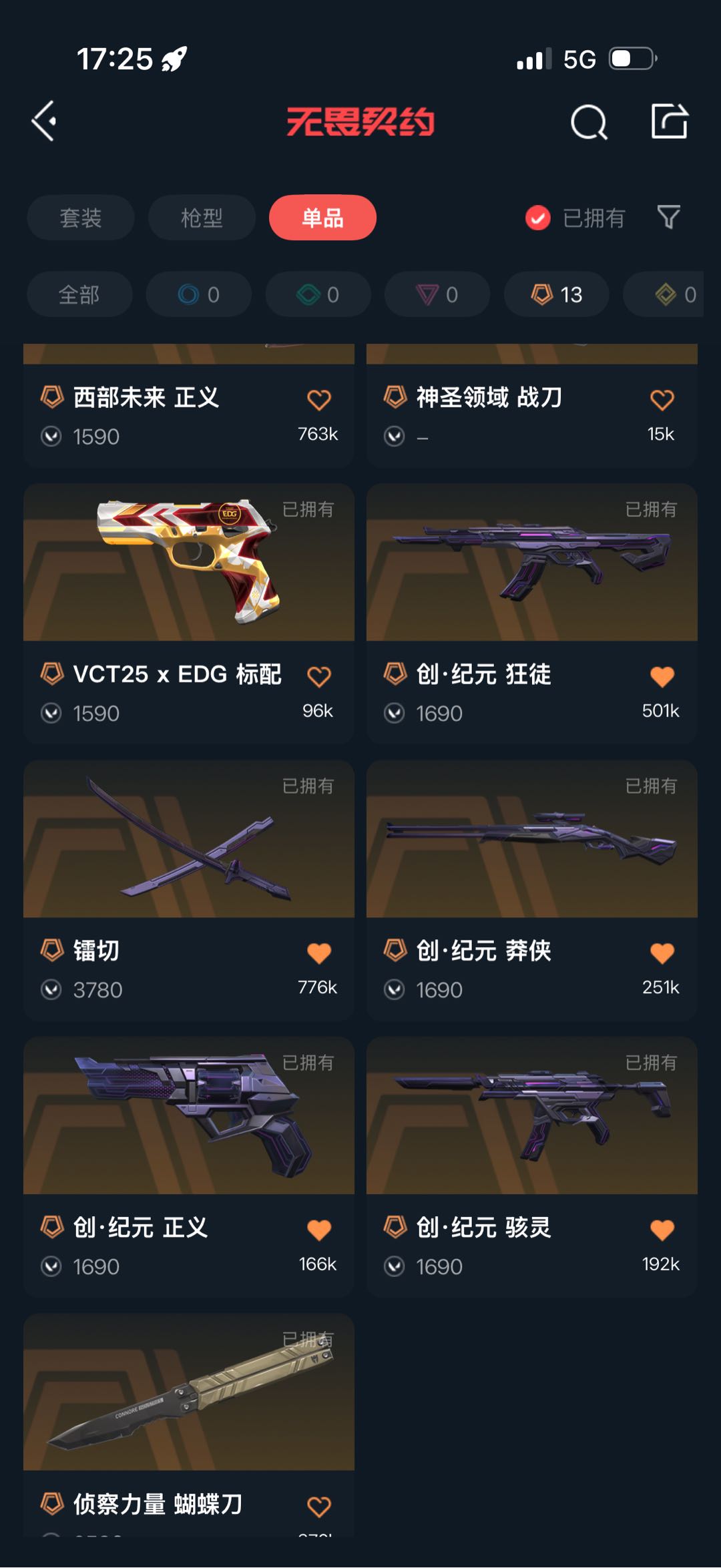
Task: Open the search icon in the header
Action: (x=589, y=122)
